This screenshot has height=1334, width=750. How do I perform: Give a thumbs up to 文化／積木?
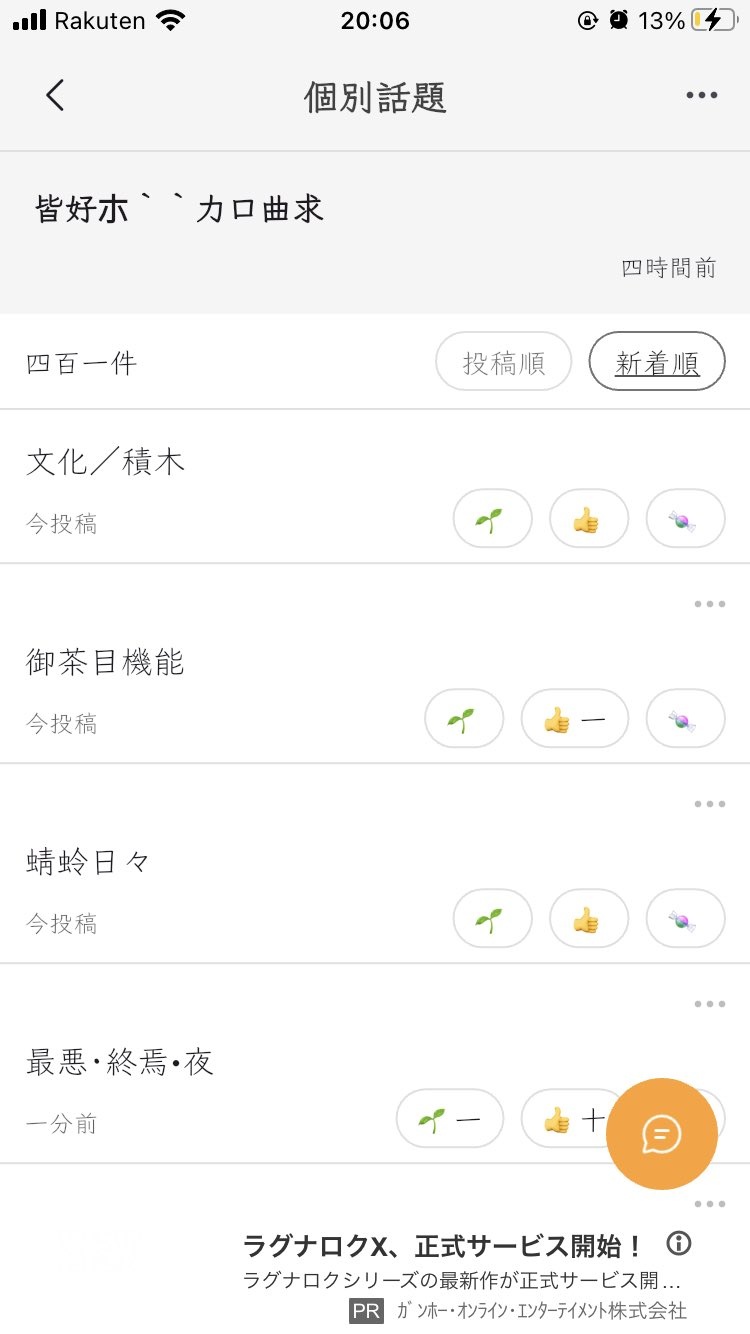589,518
